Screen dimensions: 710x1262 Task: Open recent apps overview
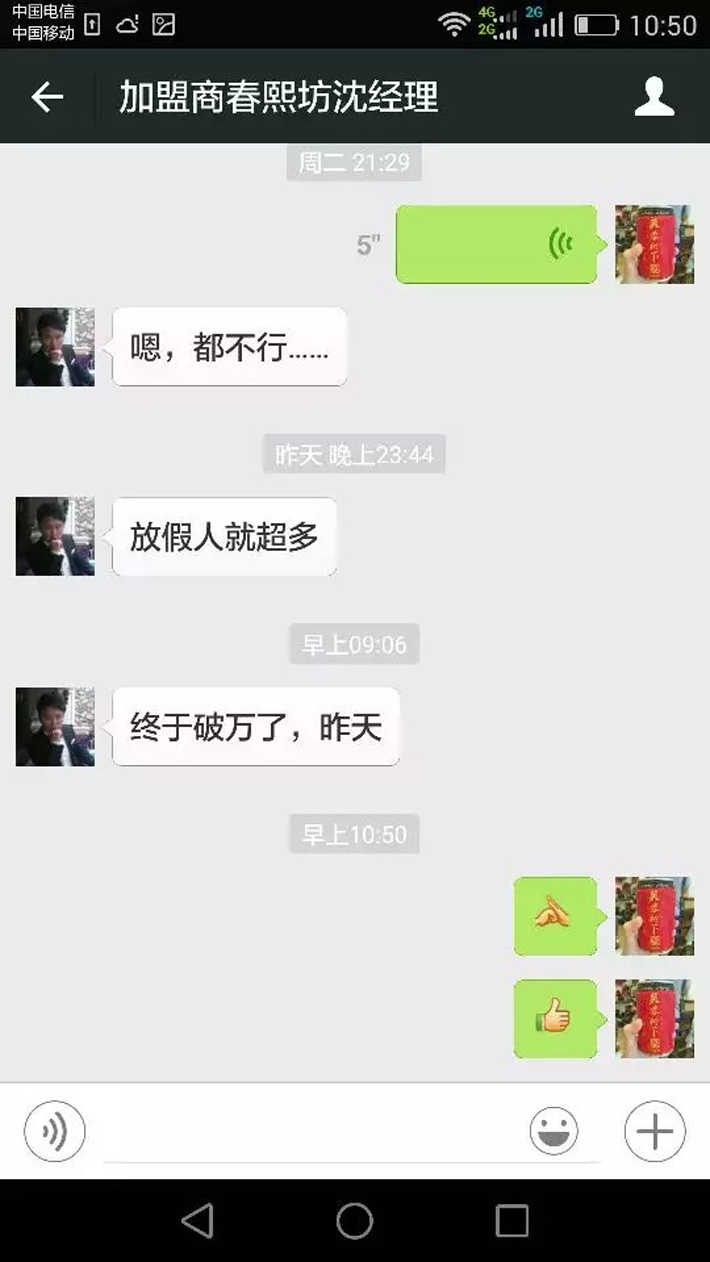(512, 1221)
